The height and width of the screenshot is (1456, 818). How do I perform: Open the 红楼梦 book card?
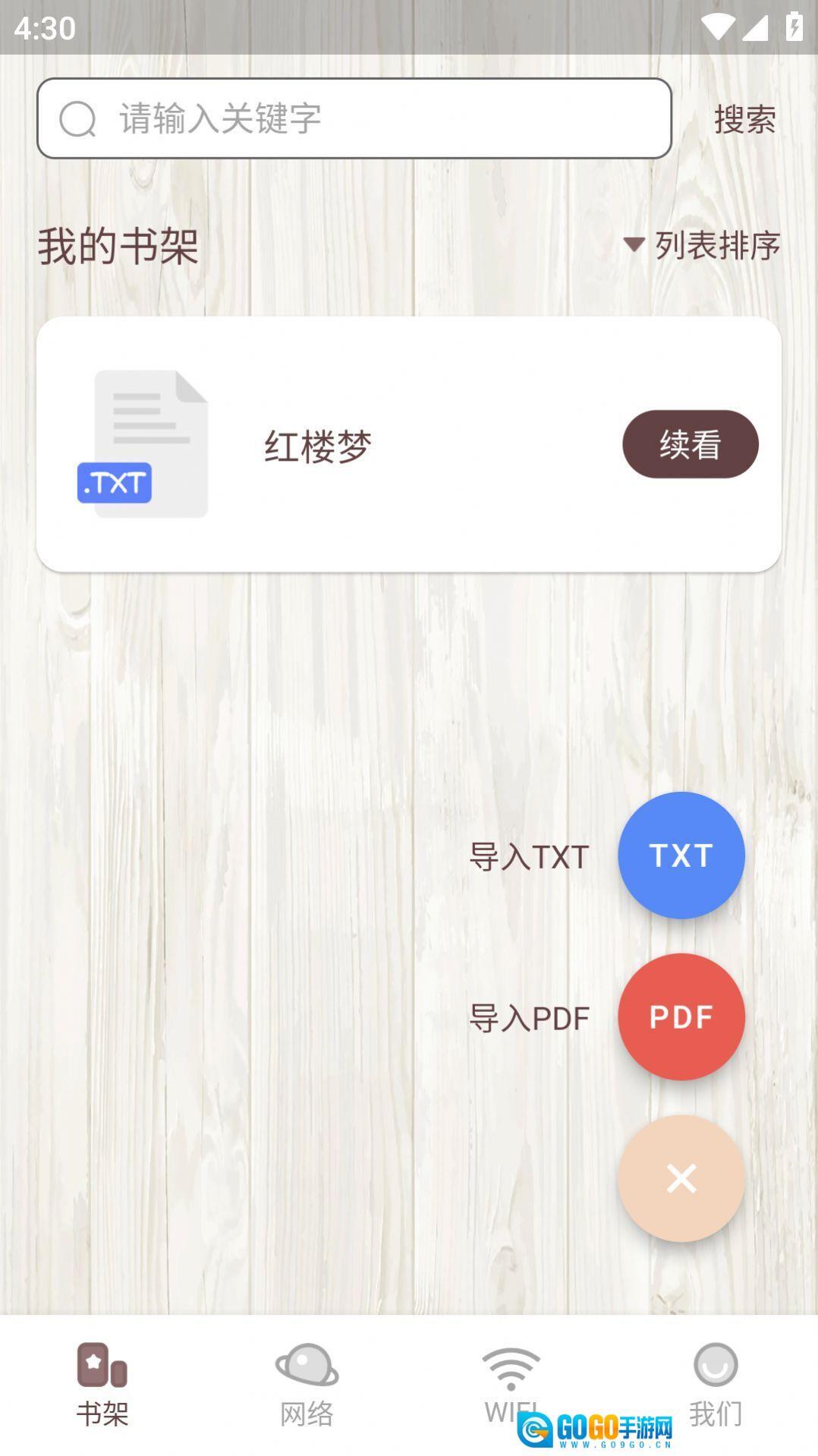[319, 445]
